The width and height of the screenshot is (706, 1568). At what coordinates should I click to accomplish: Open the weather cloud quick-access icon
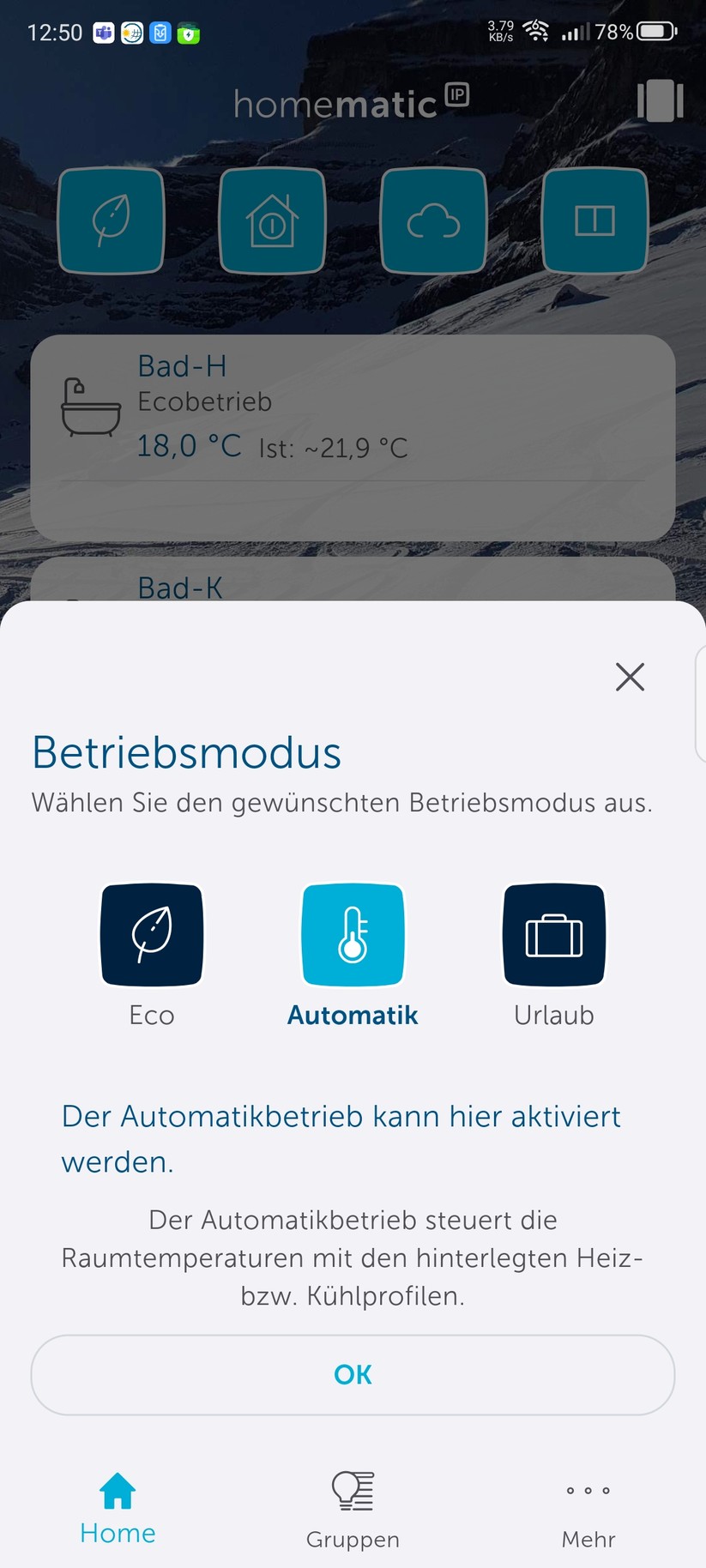click(x=433, y=220)
